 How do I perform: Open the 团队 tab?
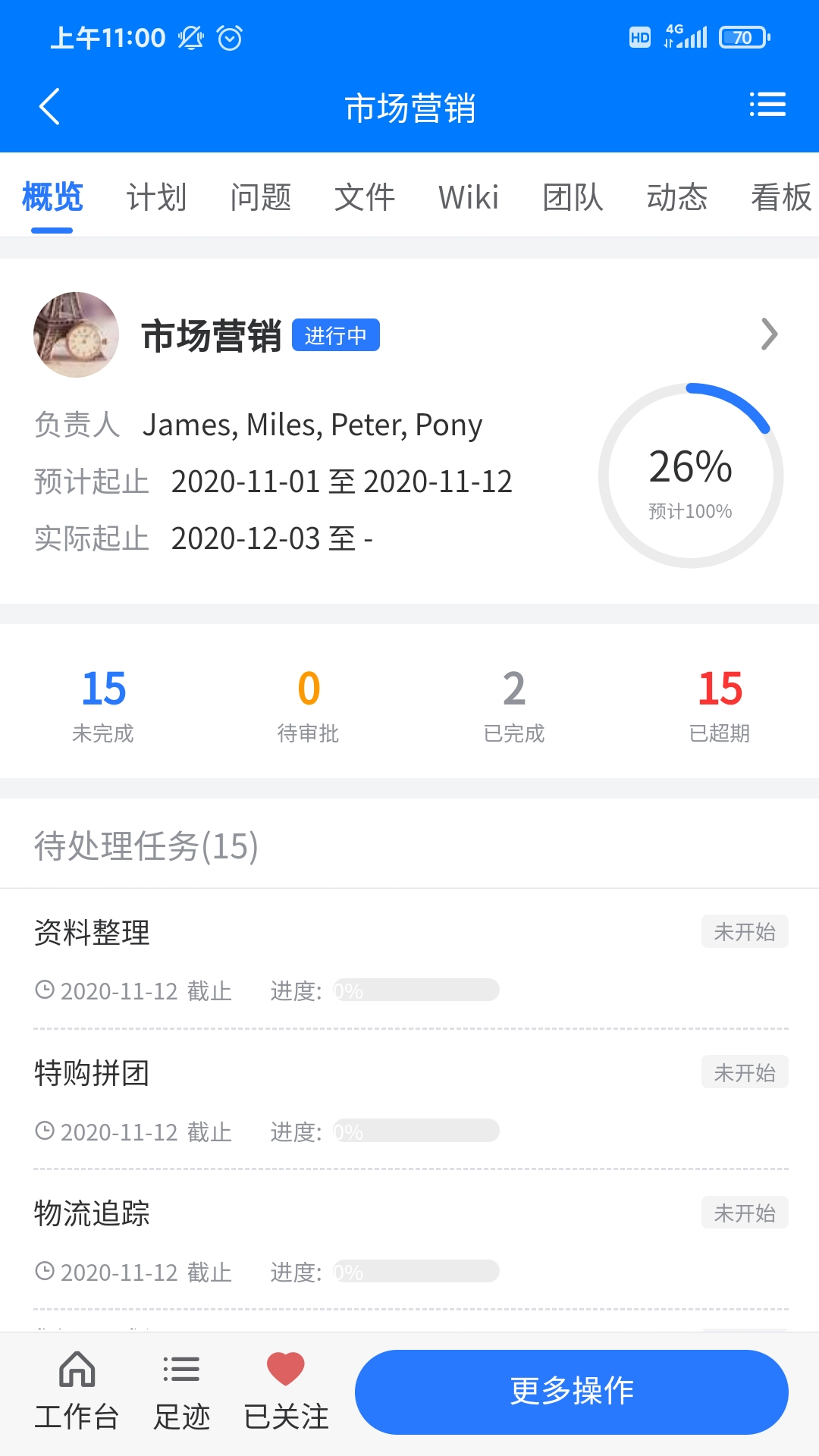[x=573, y=197]
